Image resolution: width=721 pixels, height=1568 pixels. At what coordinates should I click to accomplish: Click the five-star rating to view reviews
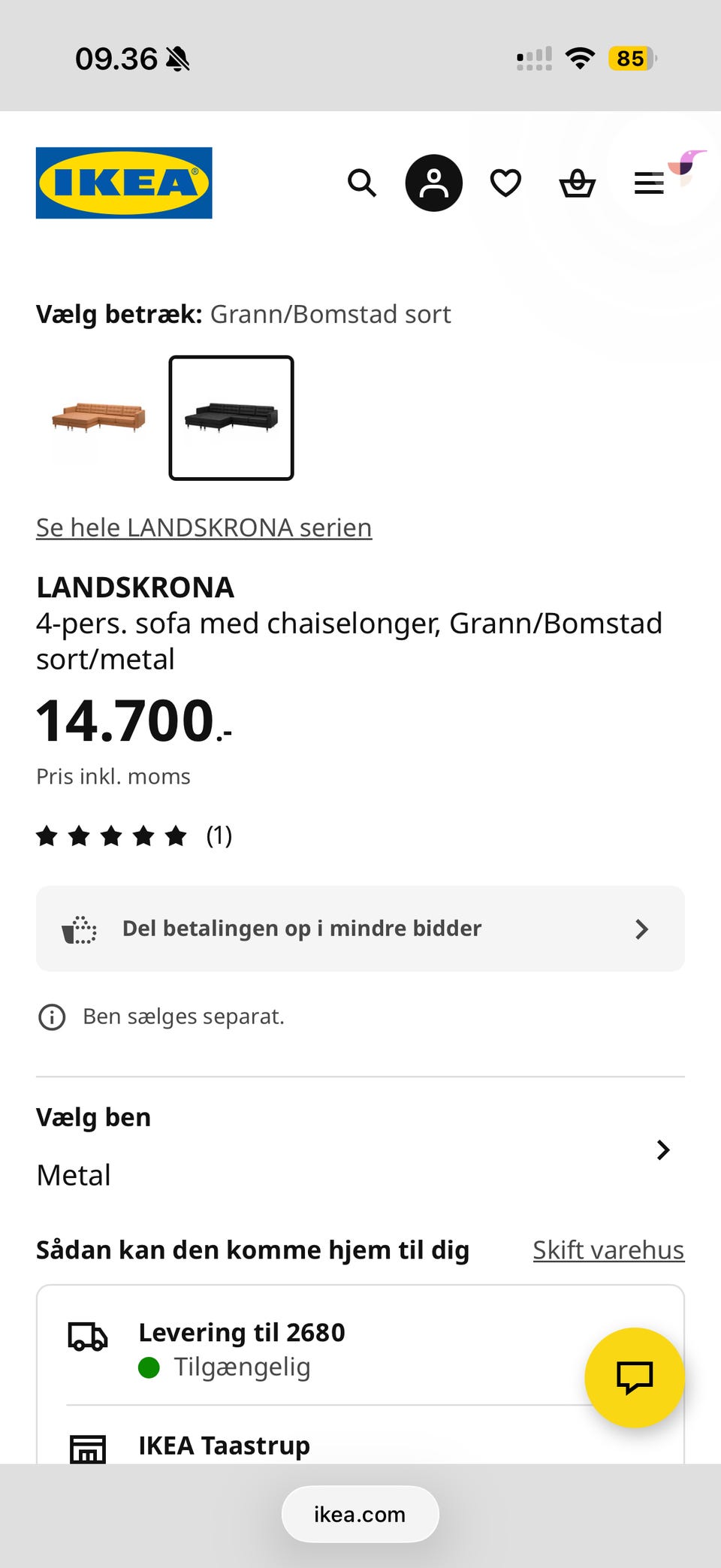[x=113, y=835]
